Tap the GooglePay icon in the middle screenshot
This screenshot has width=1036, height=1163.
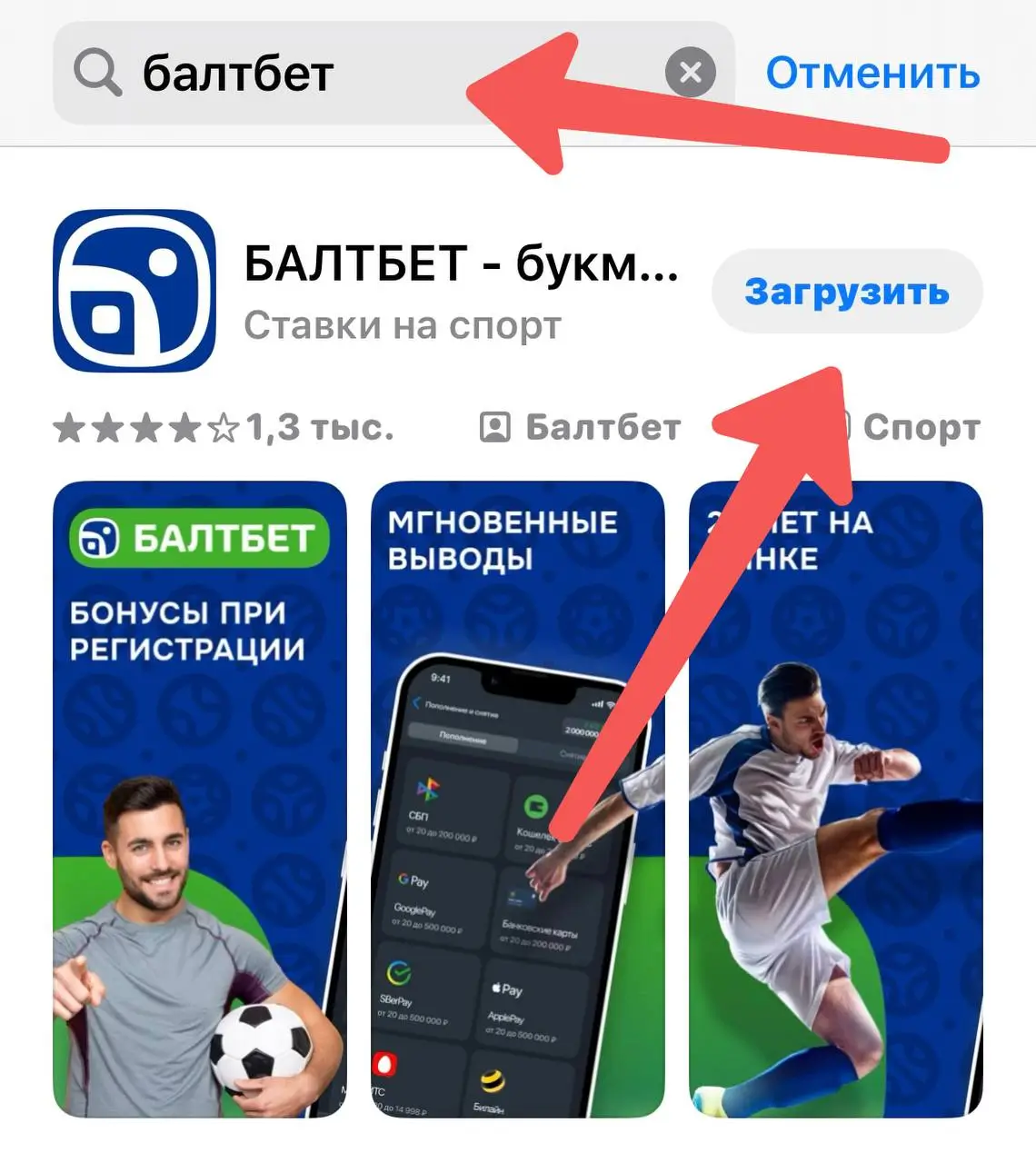(408, 880)
